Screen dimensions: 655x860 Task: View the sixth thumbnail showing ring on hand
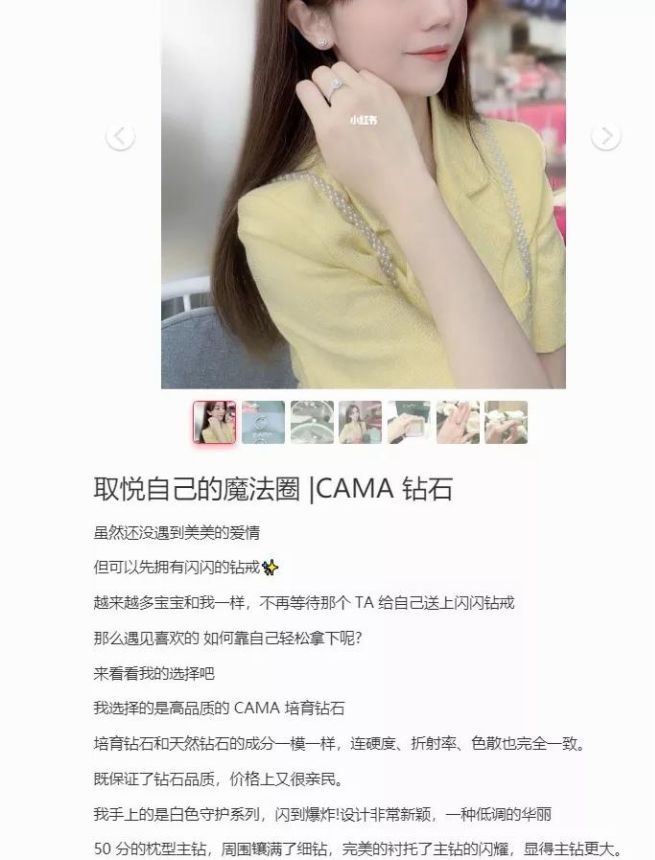458,422
